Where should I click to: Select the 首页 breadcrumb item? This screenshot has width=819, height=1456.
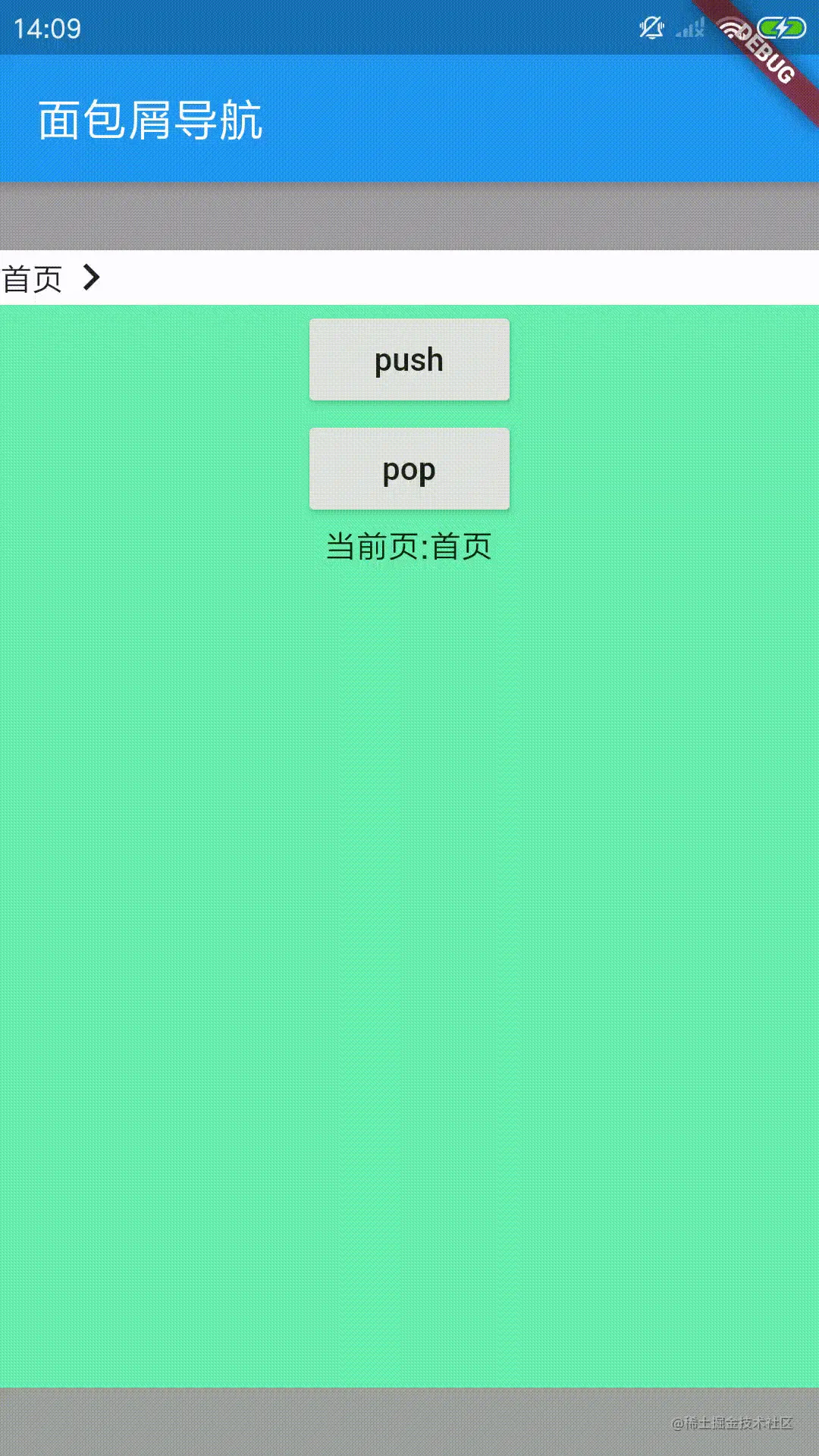33,279
